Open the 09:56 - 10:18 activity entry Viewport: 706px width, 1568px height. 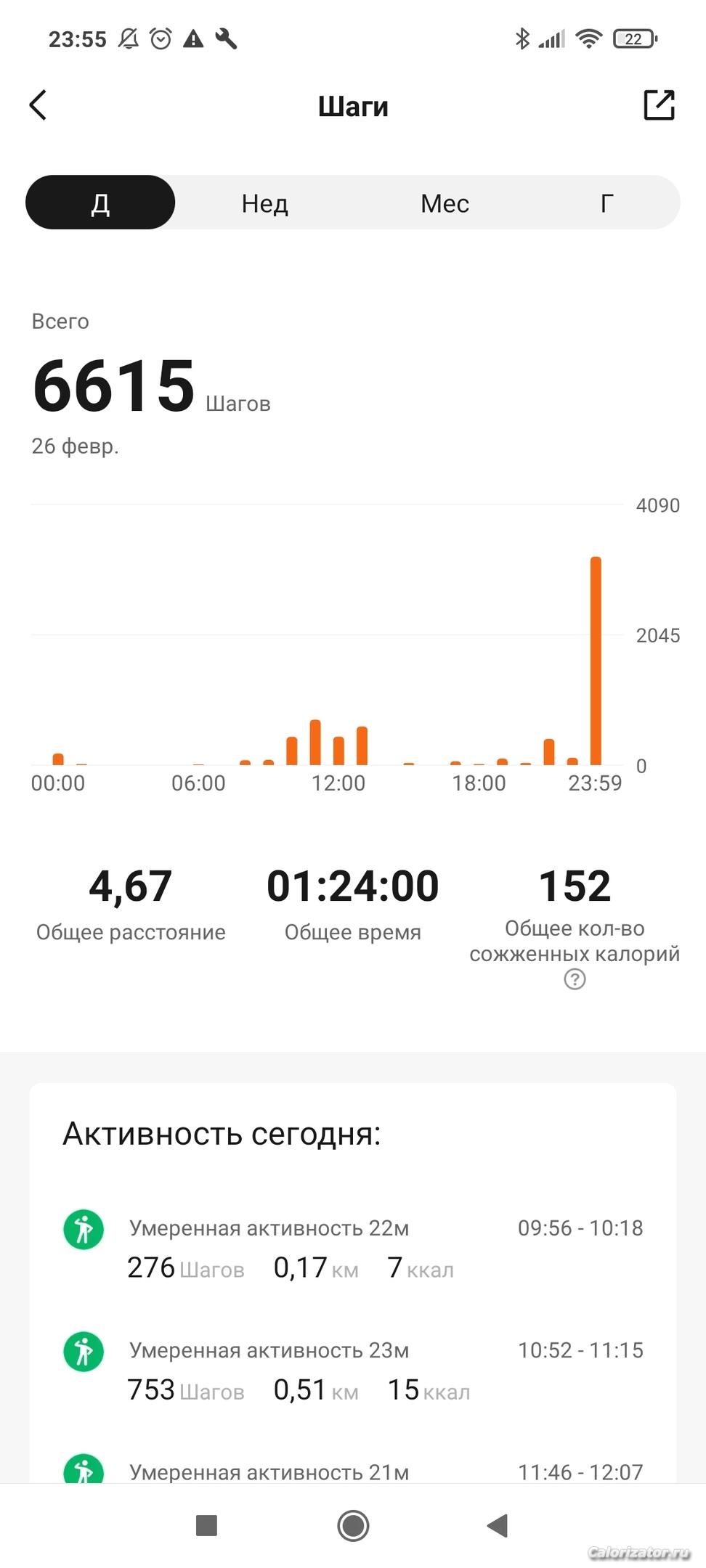click(x=353, y=1247)
